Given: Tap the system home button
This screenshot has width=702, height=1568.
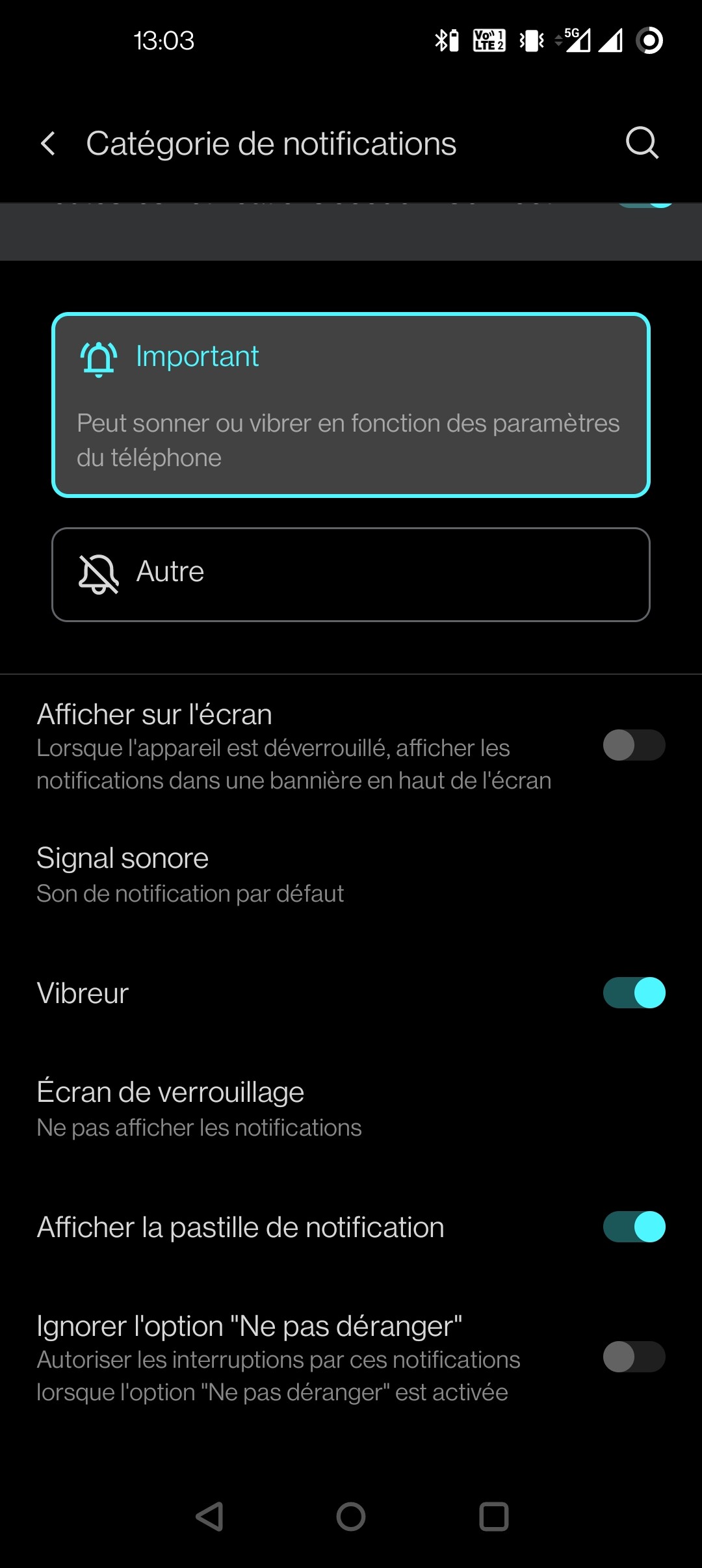Looking at the screenshot, I should (351, 1517).
